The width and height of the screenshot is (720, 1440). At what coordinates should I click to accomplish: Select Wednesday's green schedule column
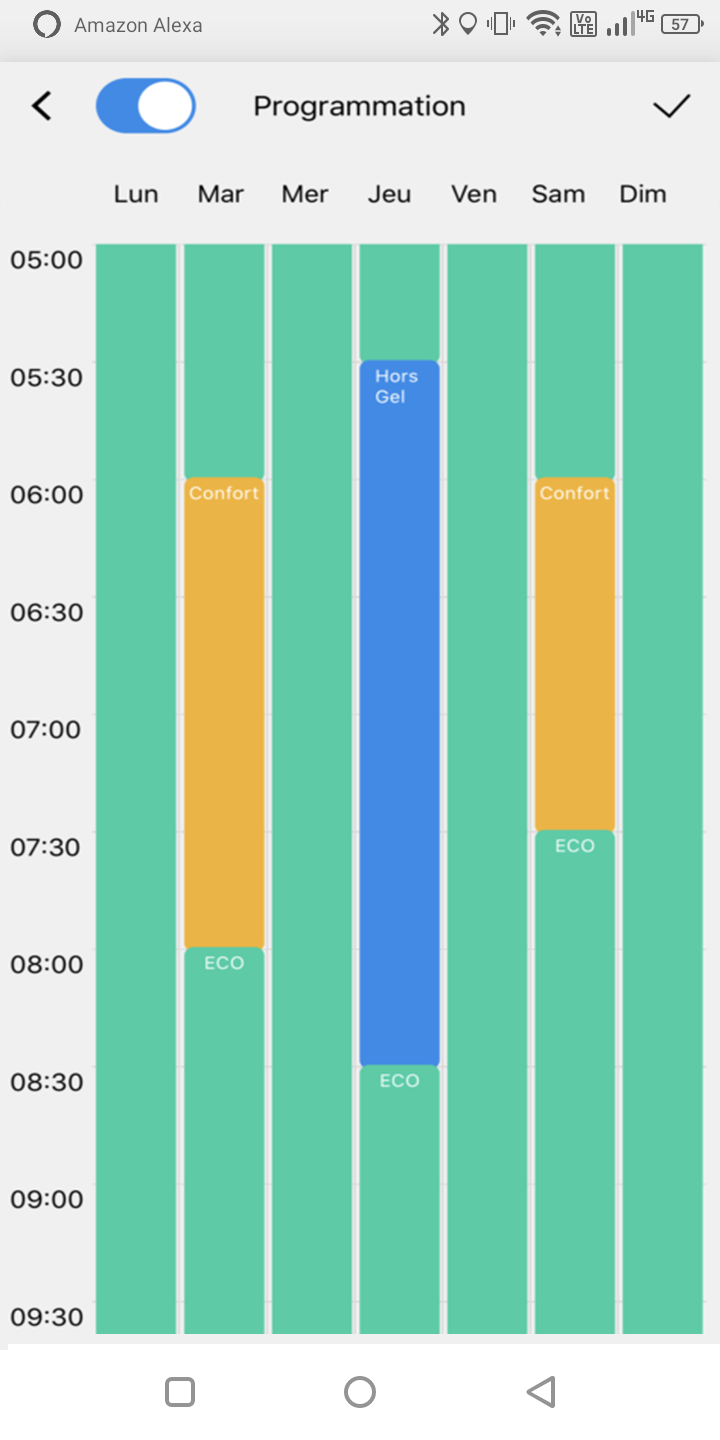pyautogui.click(x=312, y=789)
